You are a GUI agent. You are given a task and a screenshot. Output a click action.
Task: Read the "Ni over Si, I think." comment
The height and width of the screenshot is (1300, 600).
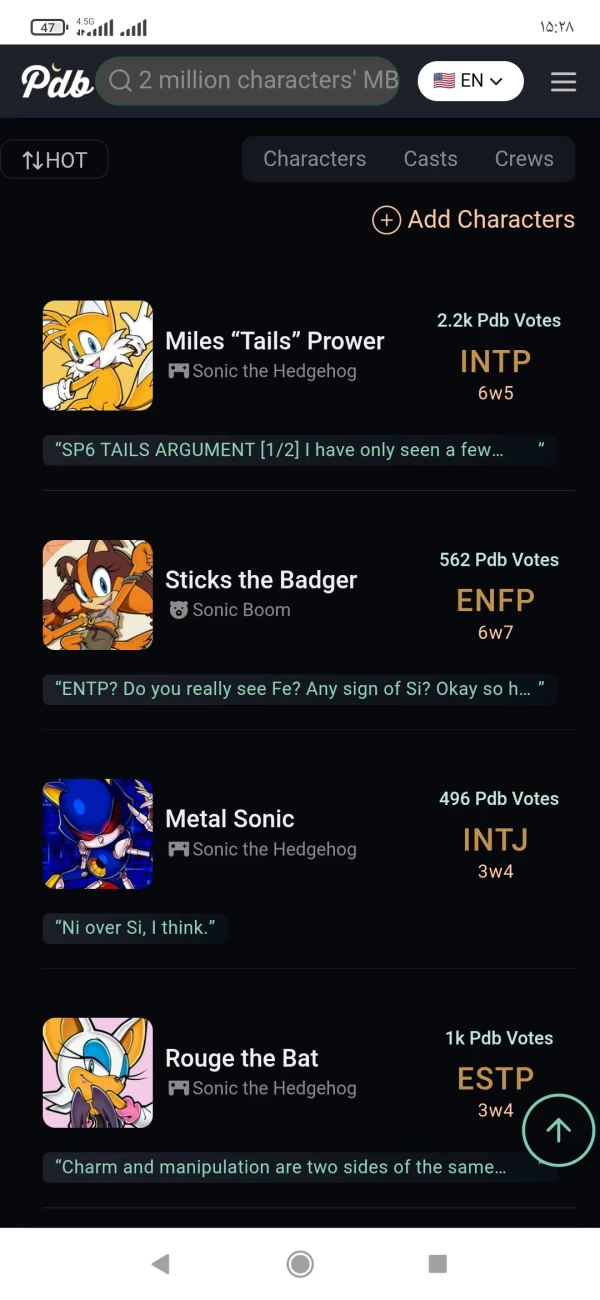click(135, 928)
